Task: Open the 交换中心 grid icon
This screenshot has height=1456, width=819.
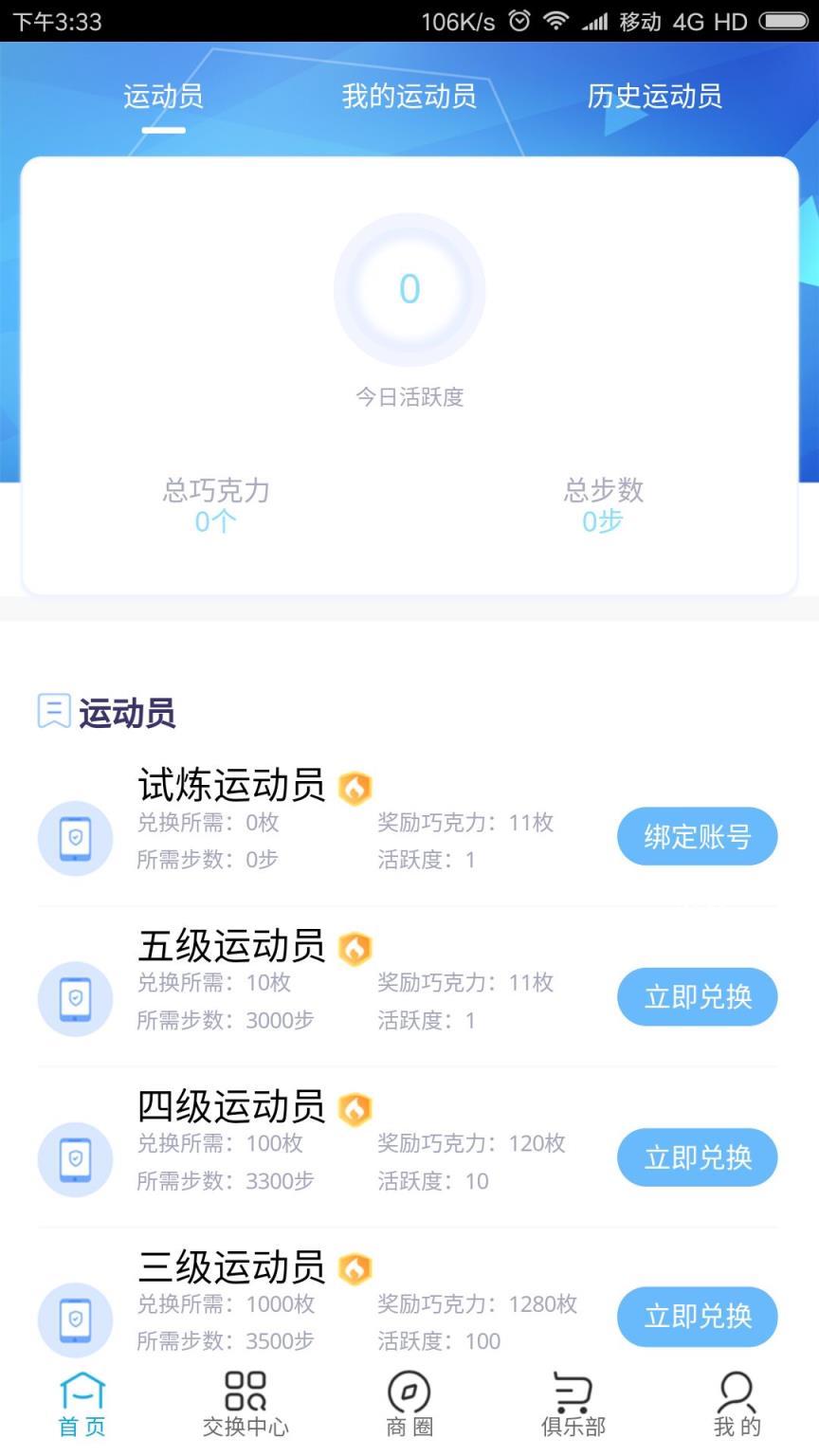Action: [x=246, y=1387]
